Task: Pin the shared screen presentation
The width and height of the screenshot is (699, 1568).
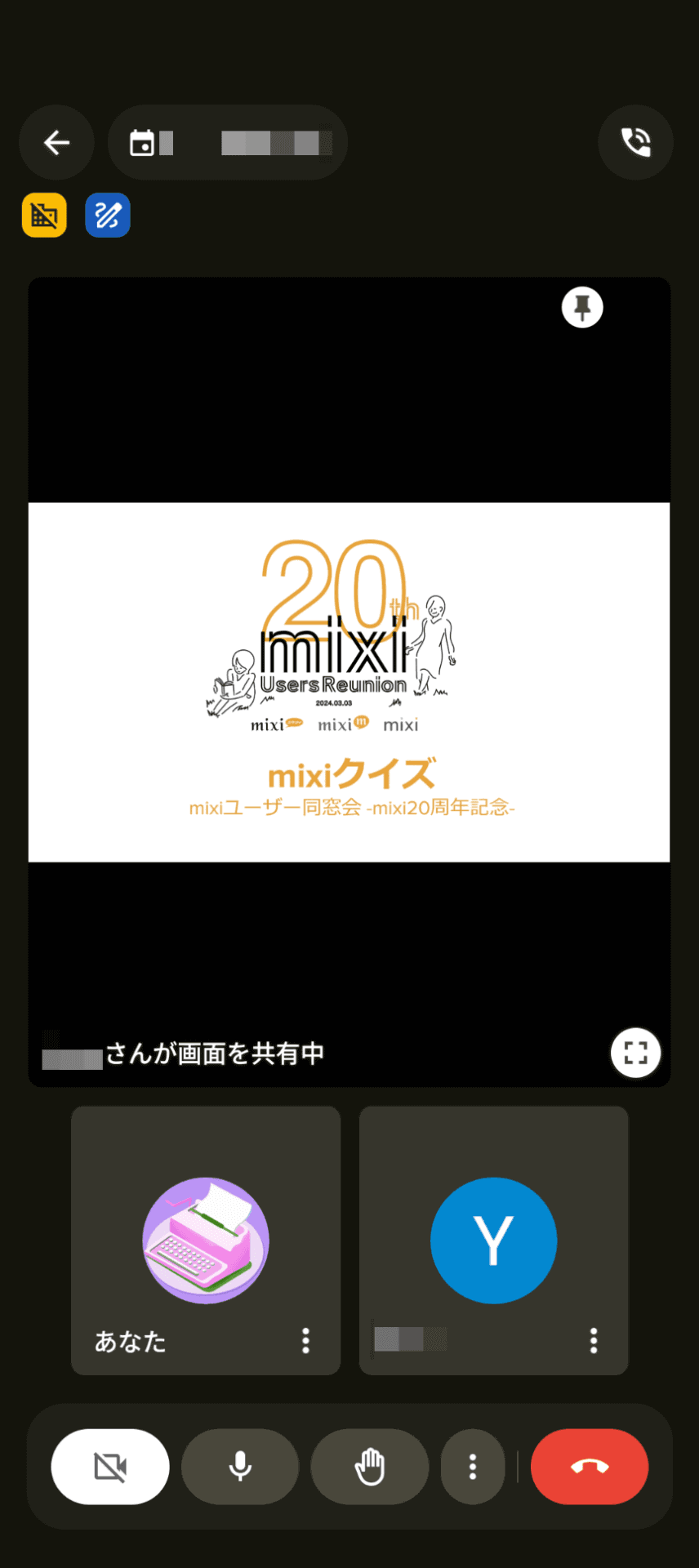Action: tap(582, 307)
